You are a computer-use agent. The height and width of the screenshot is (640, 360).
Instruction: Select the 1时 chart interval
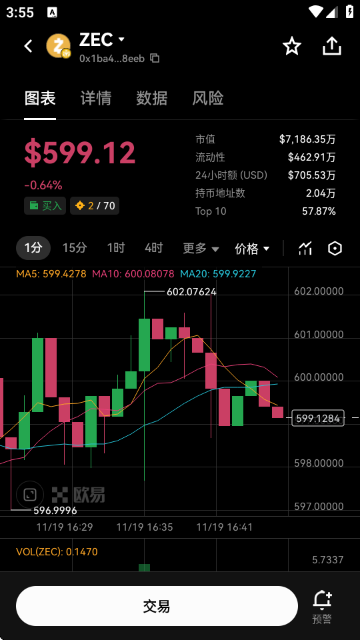pos(116,248)
